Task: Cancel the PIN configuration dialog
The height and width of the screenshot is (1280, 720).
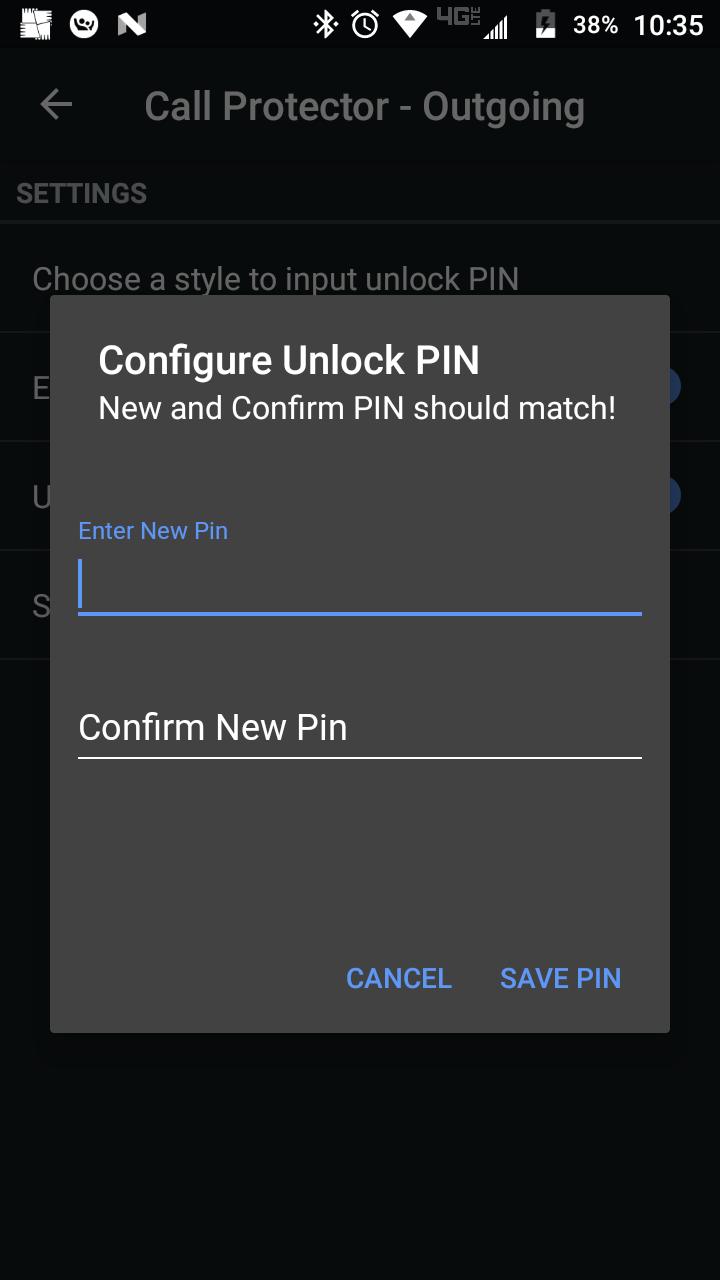Action: (x=398, y=978)
